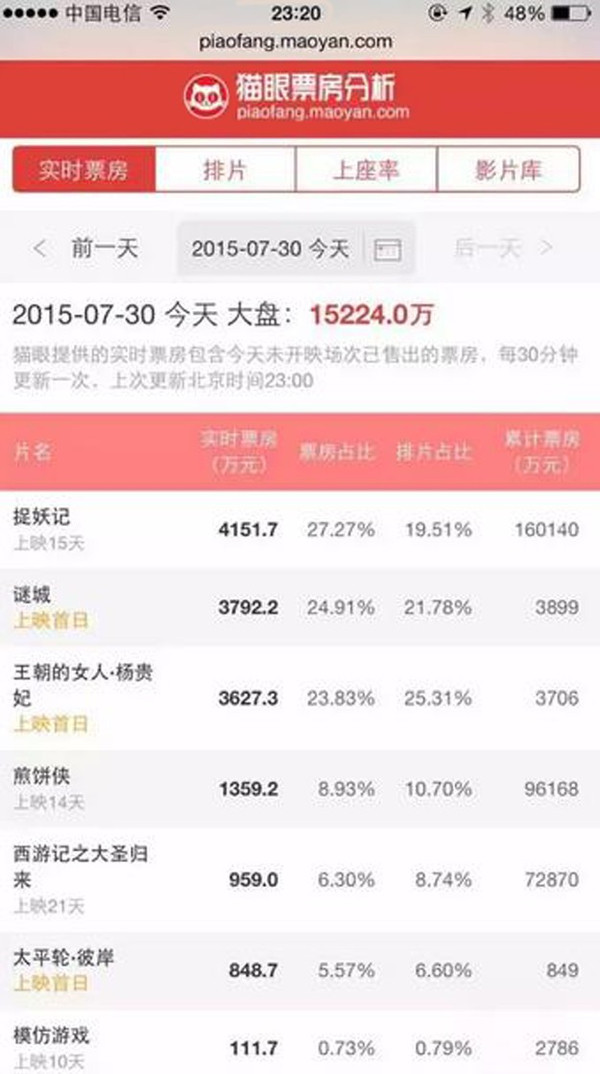The image size is (600, 1074).
Task: Open movie 谜城 details
Action: (300, 608)
